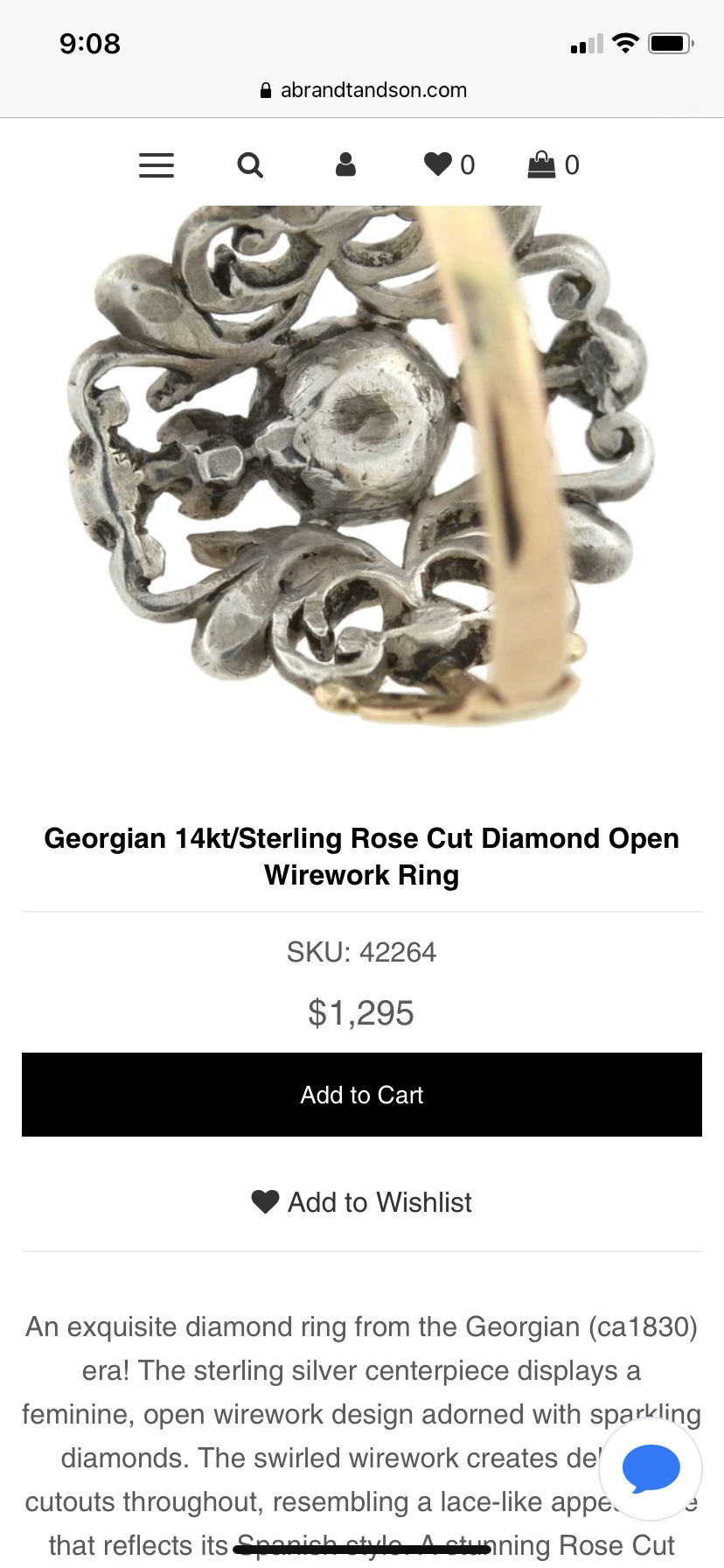Tap the abrandtandson.com address bar
The image size is (724, 1568).
pos(364,90)
